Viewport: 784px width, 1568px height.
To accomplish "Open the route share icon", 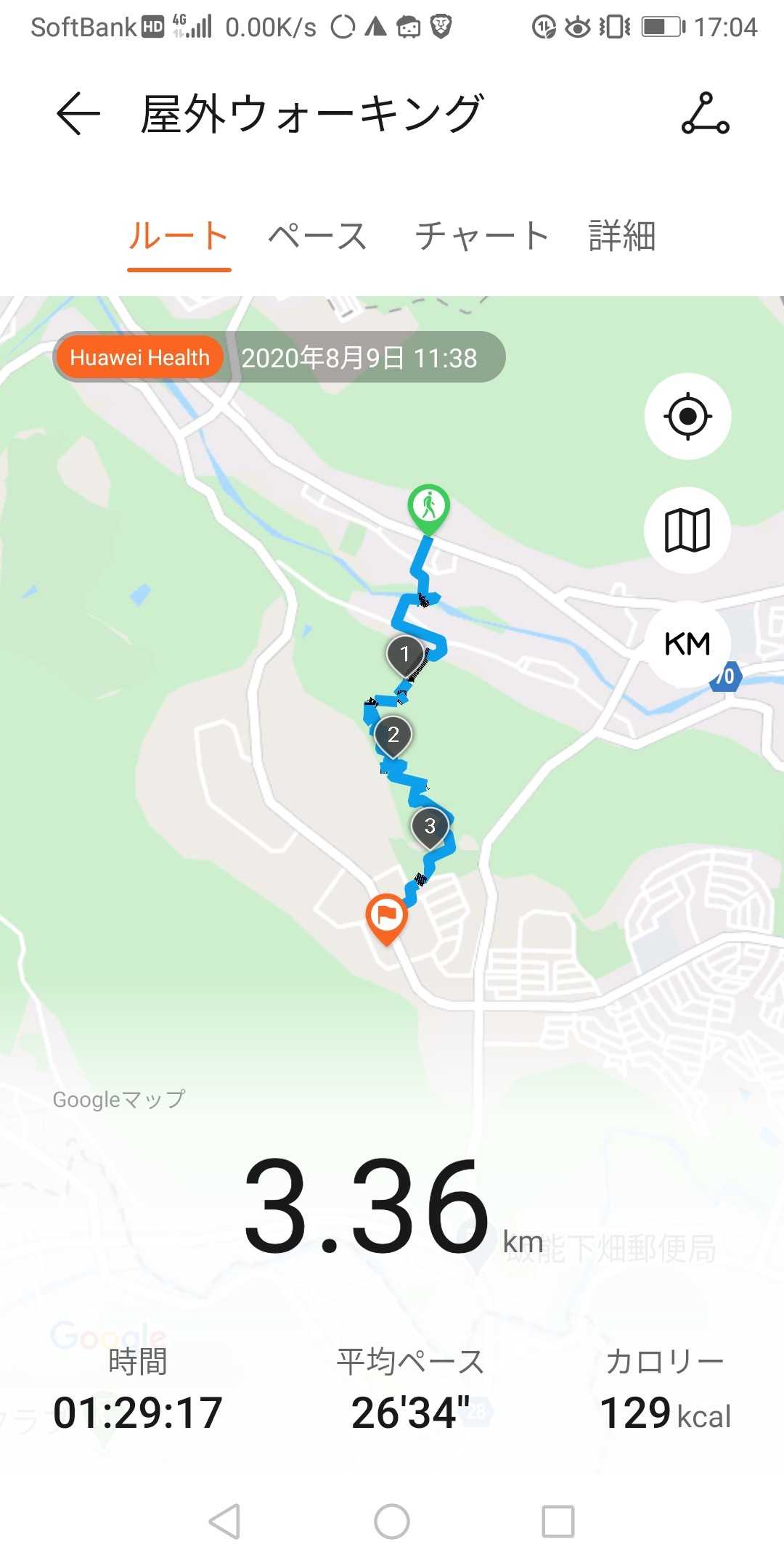I will click(x=705, y=114).
